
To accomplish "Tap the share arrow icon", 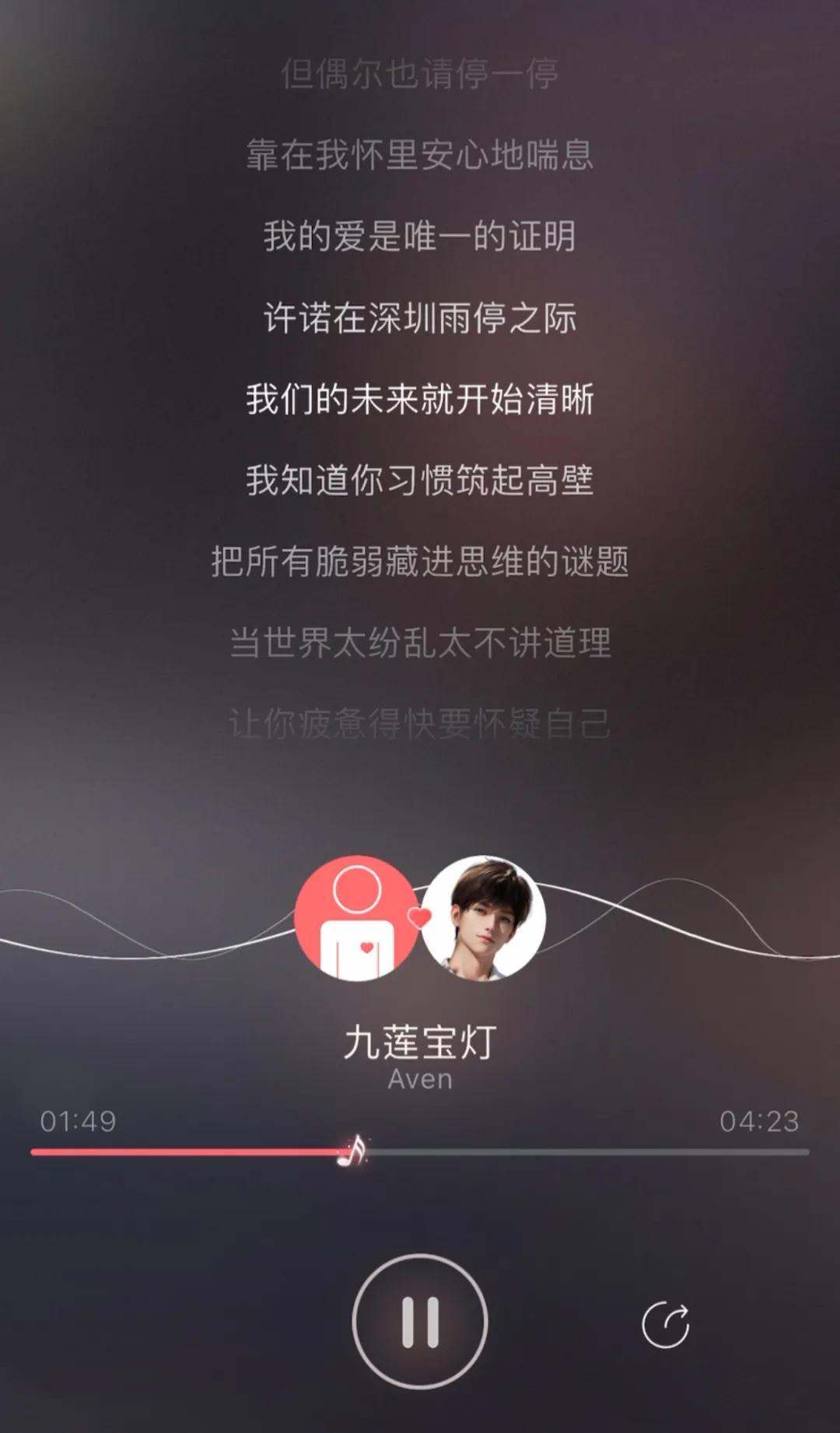I will tap(666, 1324).
